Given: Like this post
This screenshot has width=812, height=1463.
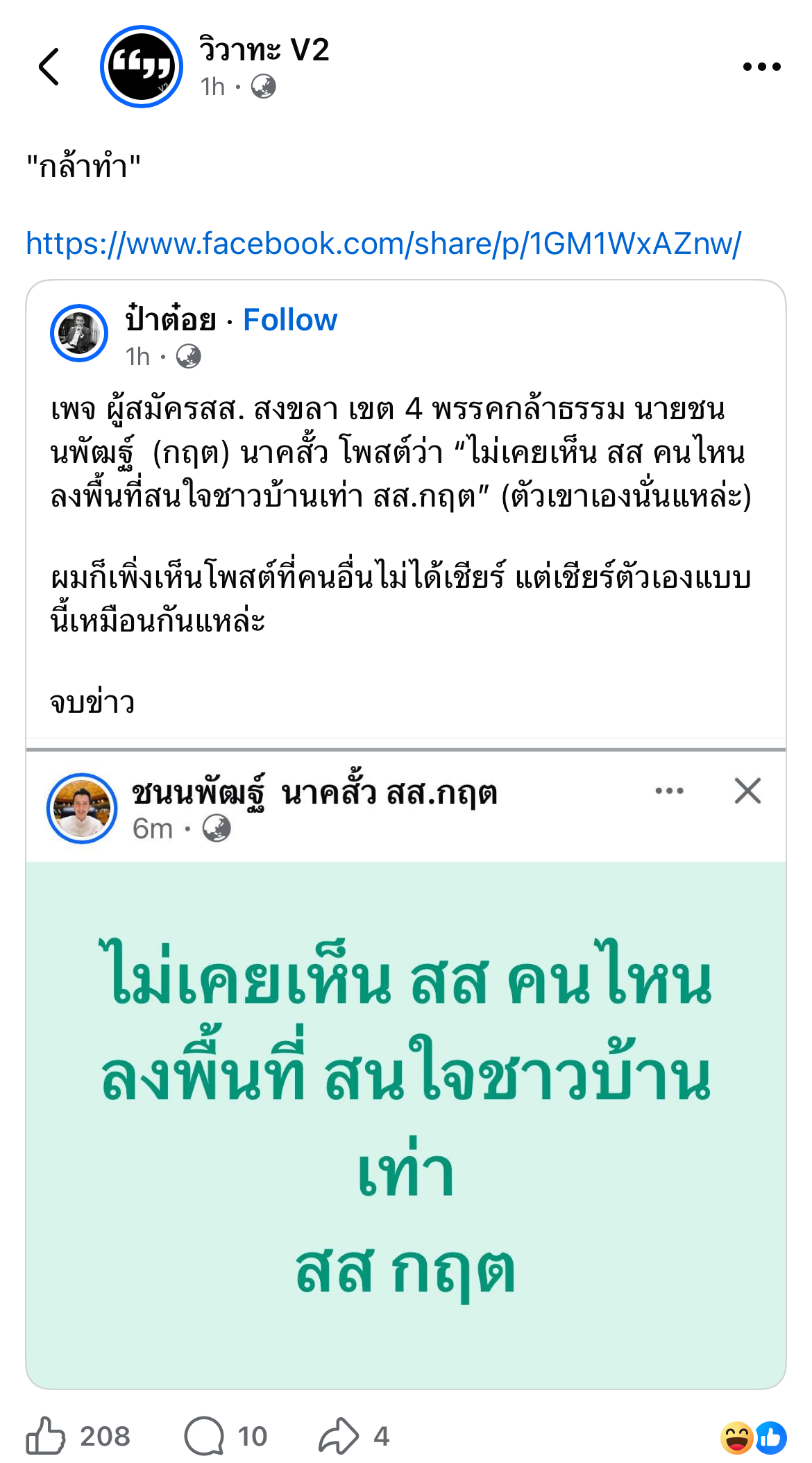Looking at the screenshot, I should [46, 1436].
